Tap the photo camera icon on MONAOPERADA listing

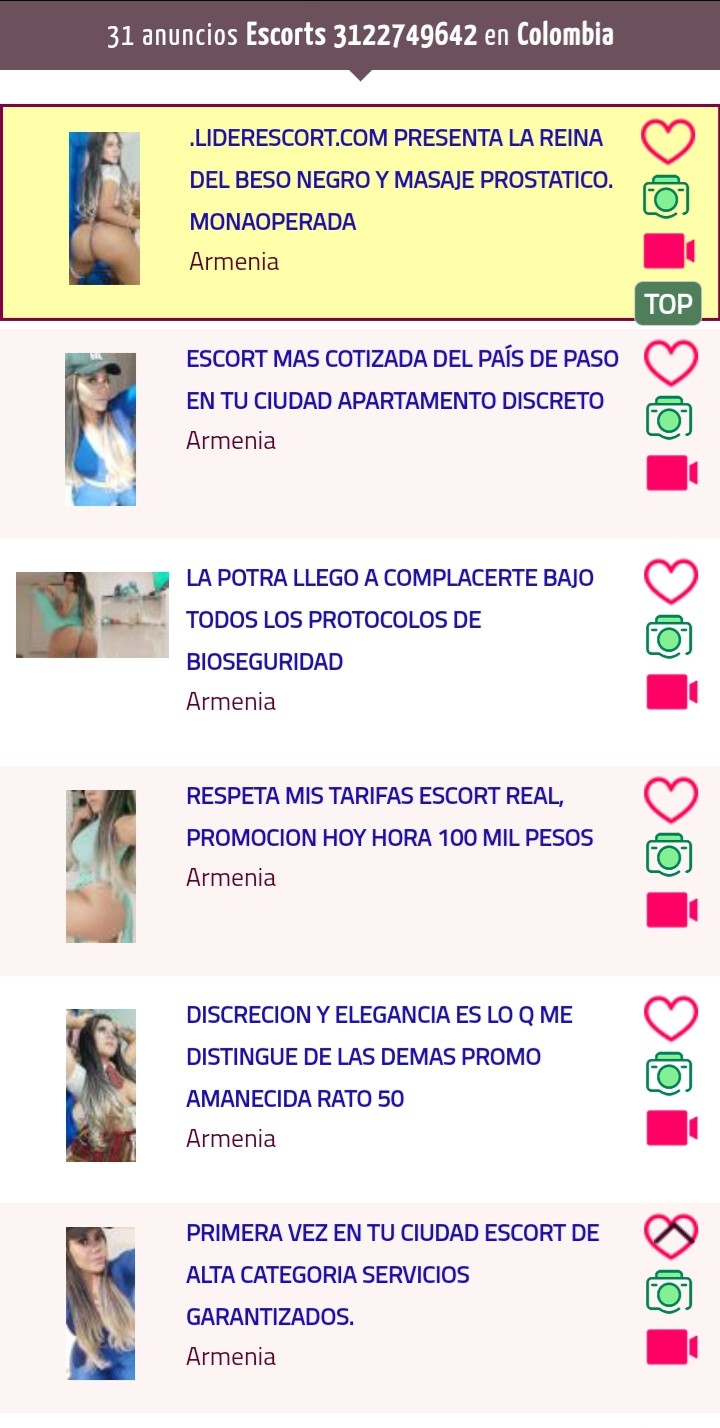666,197
